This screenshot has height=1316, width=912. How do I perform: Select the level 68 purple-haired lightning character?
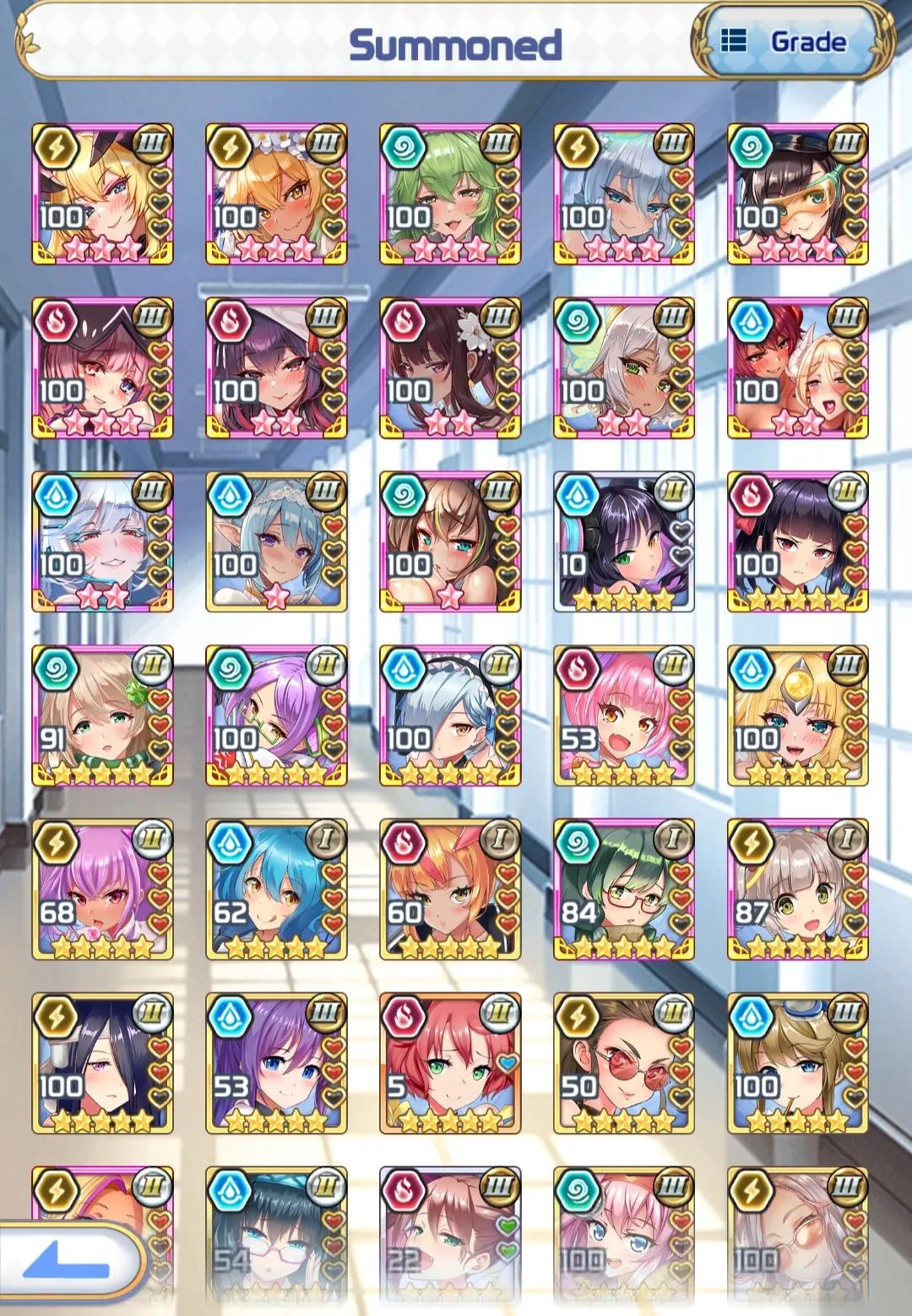[102, 889]
